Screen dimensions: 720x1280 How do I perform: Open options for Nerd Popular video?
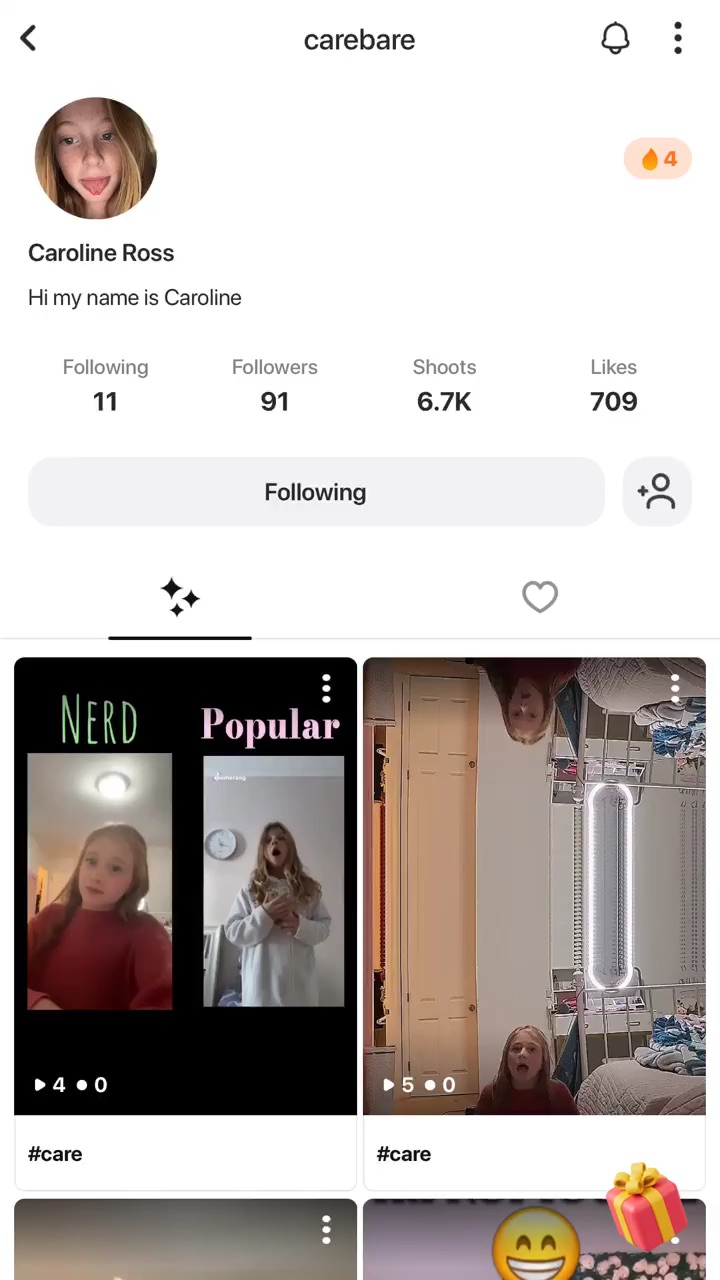coord(326,688)
